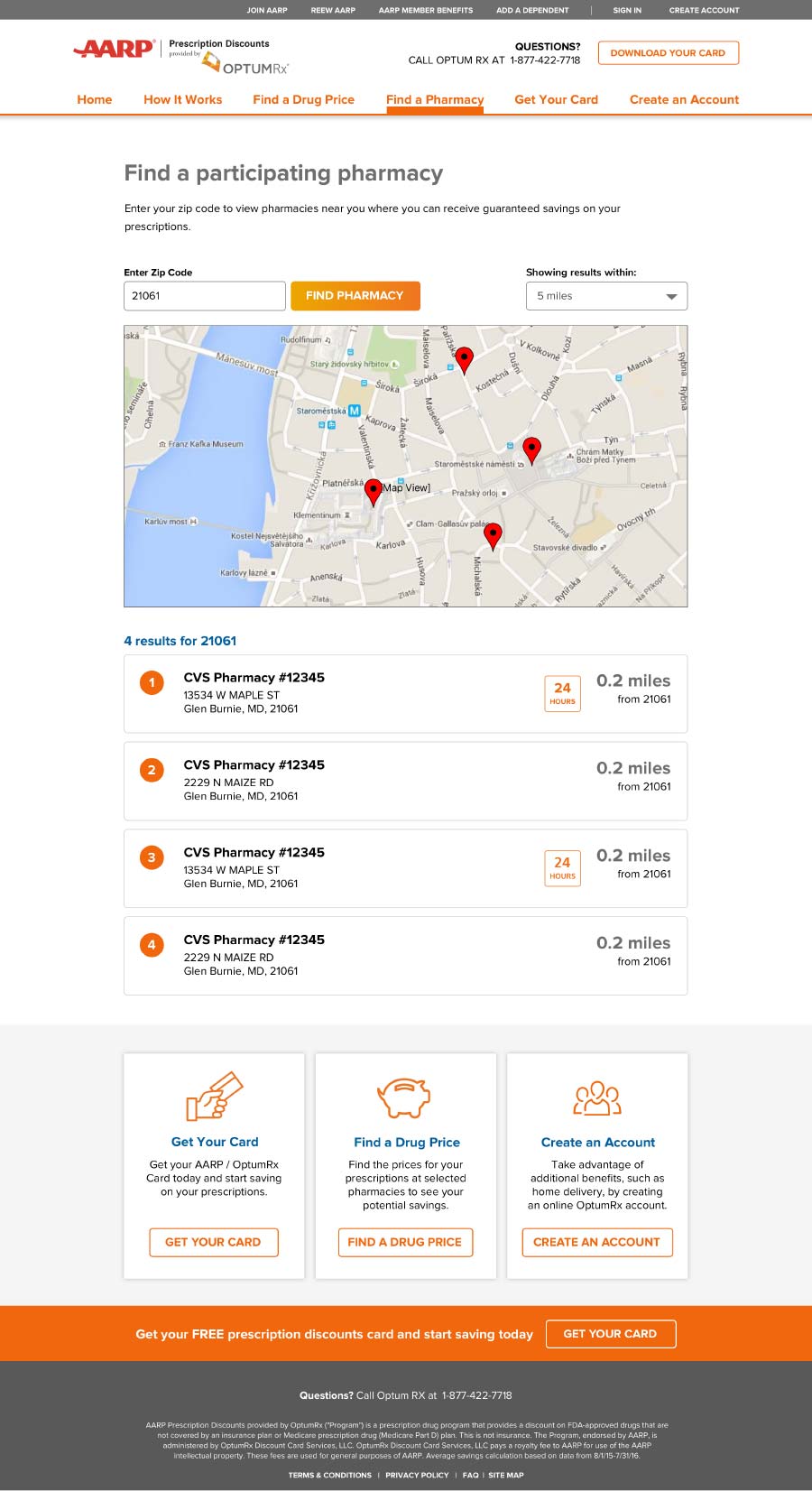Click Download Your Card button
Screen dimensions: 812x1491
668,52
